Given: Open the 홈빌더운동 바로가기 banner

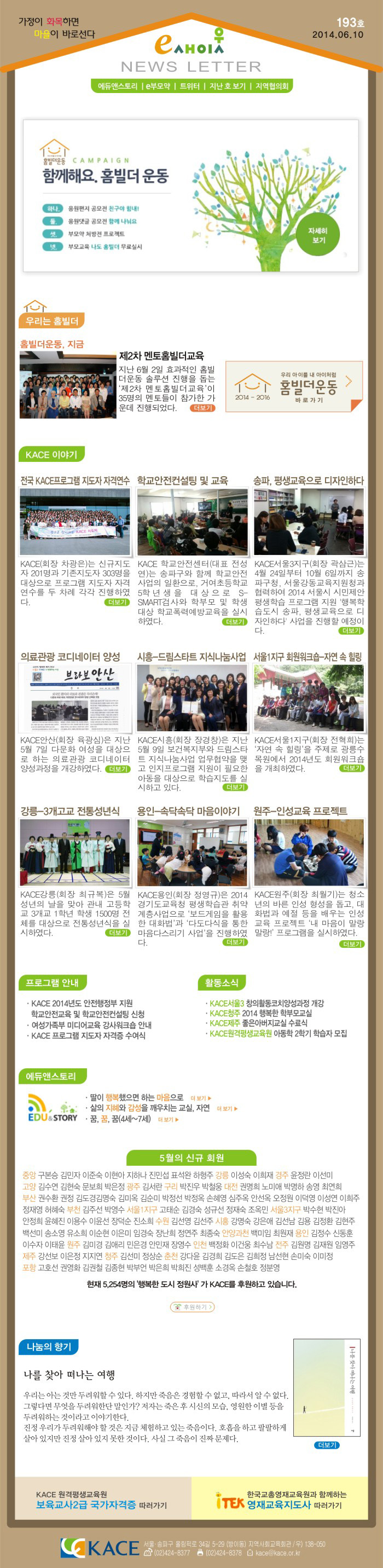Looking at the screenshot, I should coord(294,386).
